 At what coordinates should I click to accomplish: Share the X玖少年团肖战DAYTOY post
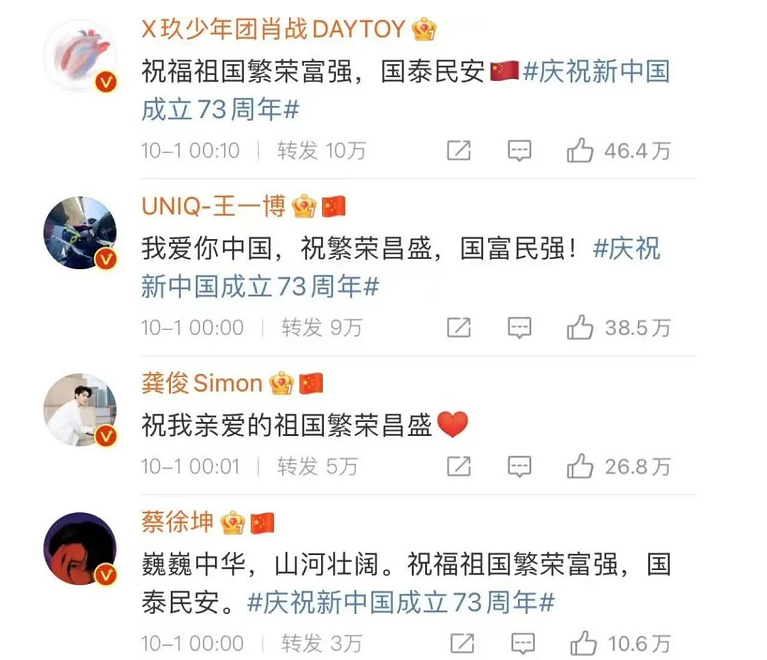458,151
